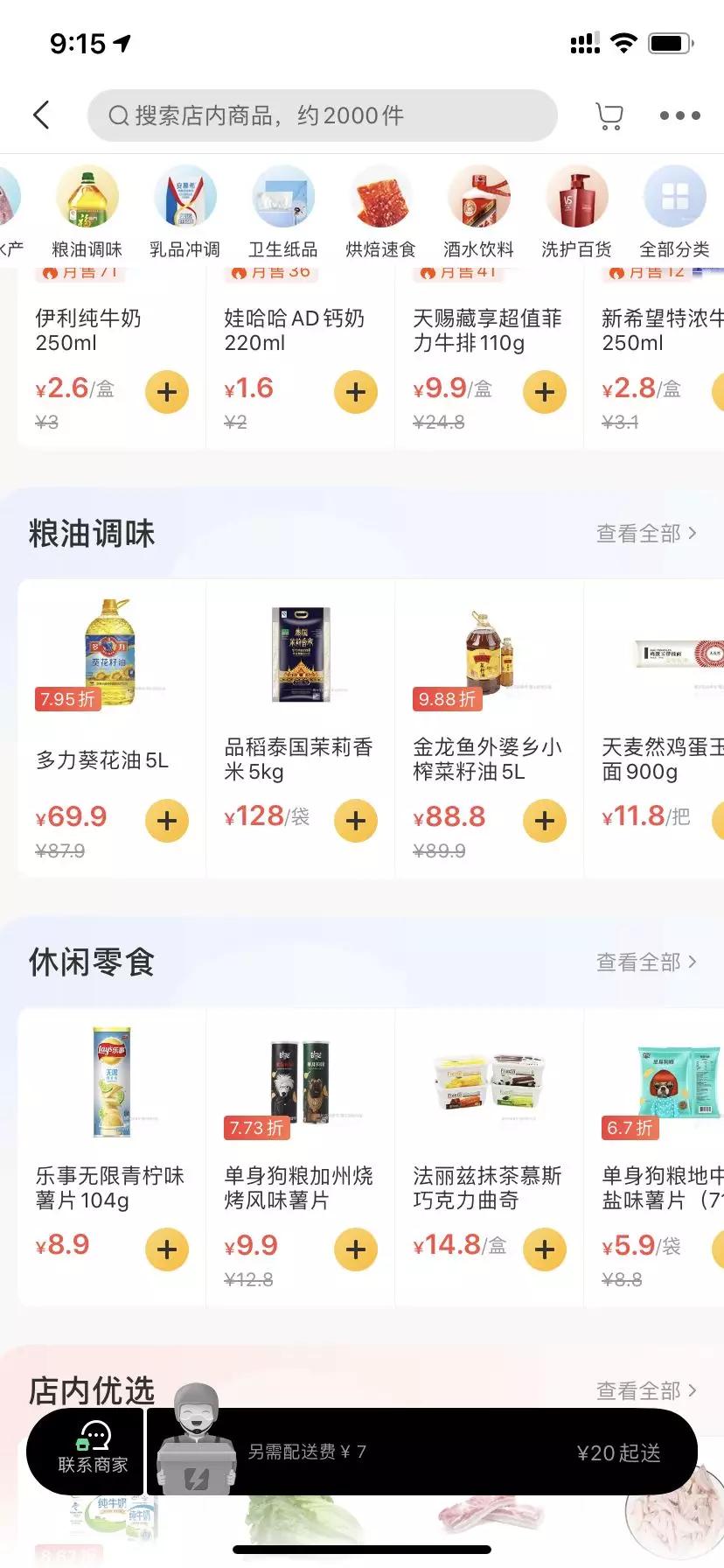The width and height of the screenshot is (724, 1568).
Task: Open the shopping cart icon
Action: [609, 115]
